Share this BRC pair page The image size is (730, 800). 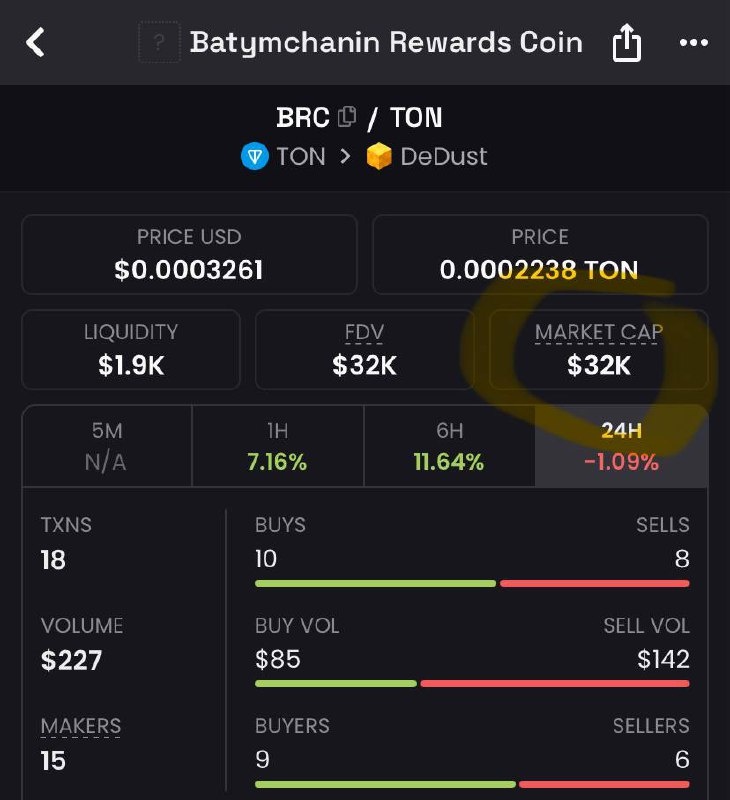(626, 43)
